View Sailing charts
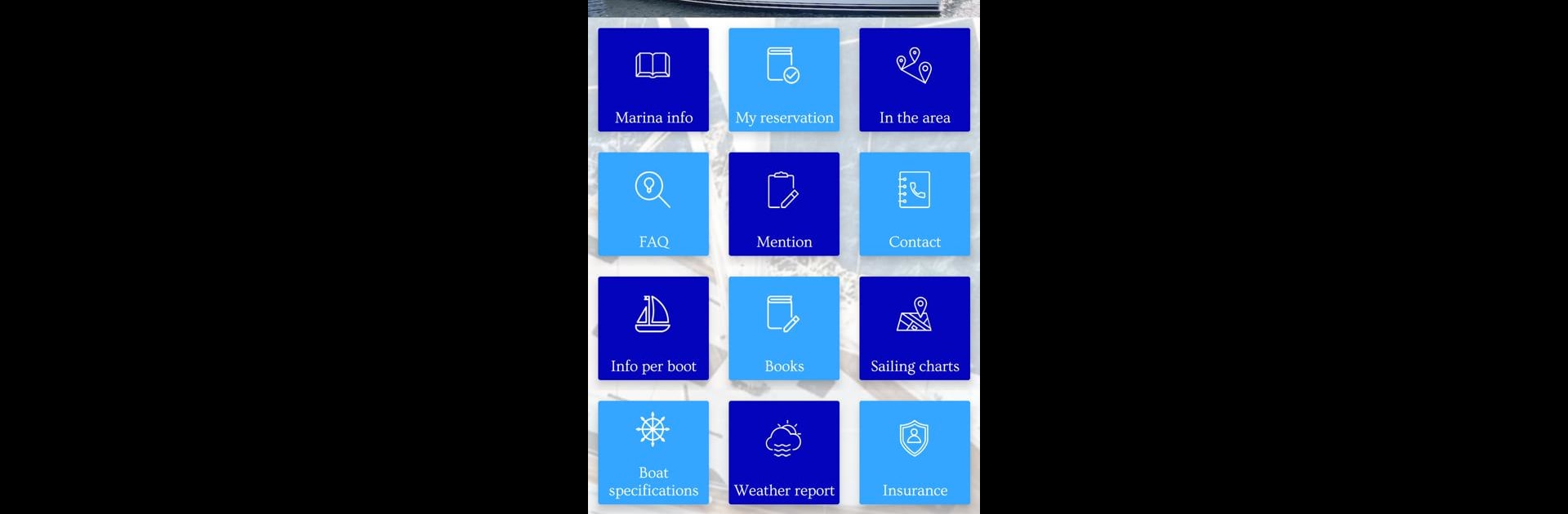The height and width of the screenshot is (514, 1568). tap(915, 328)
